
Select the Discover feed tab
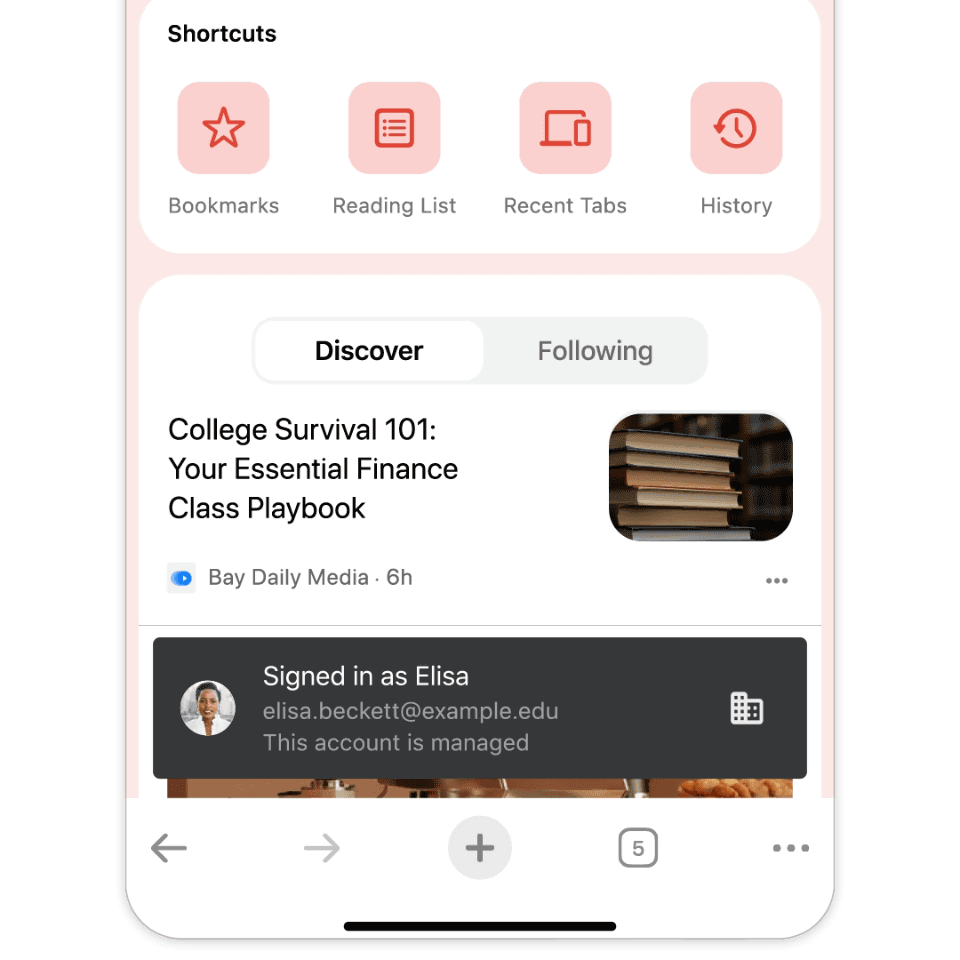369,351
